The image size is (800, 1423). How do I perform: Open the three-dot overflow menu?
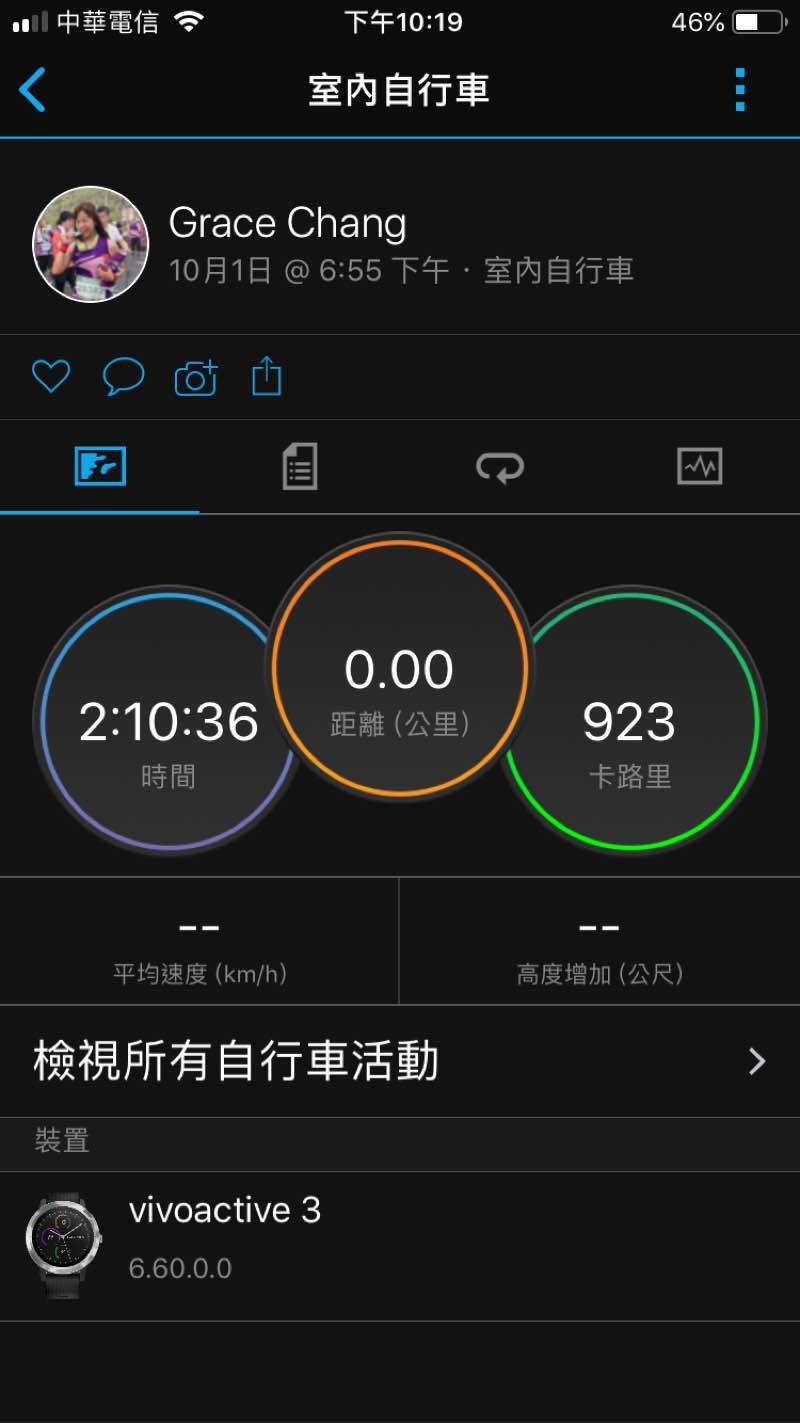click(x=740, y=90)
